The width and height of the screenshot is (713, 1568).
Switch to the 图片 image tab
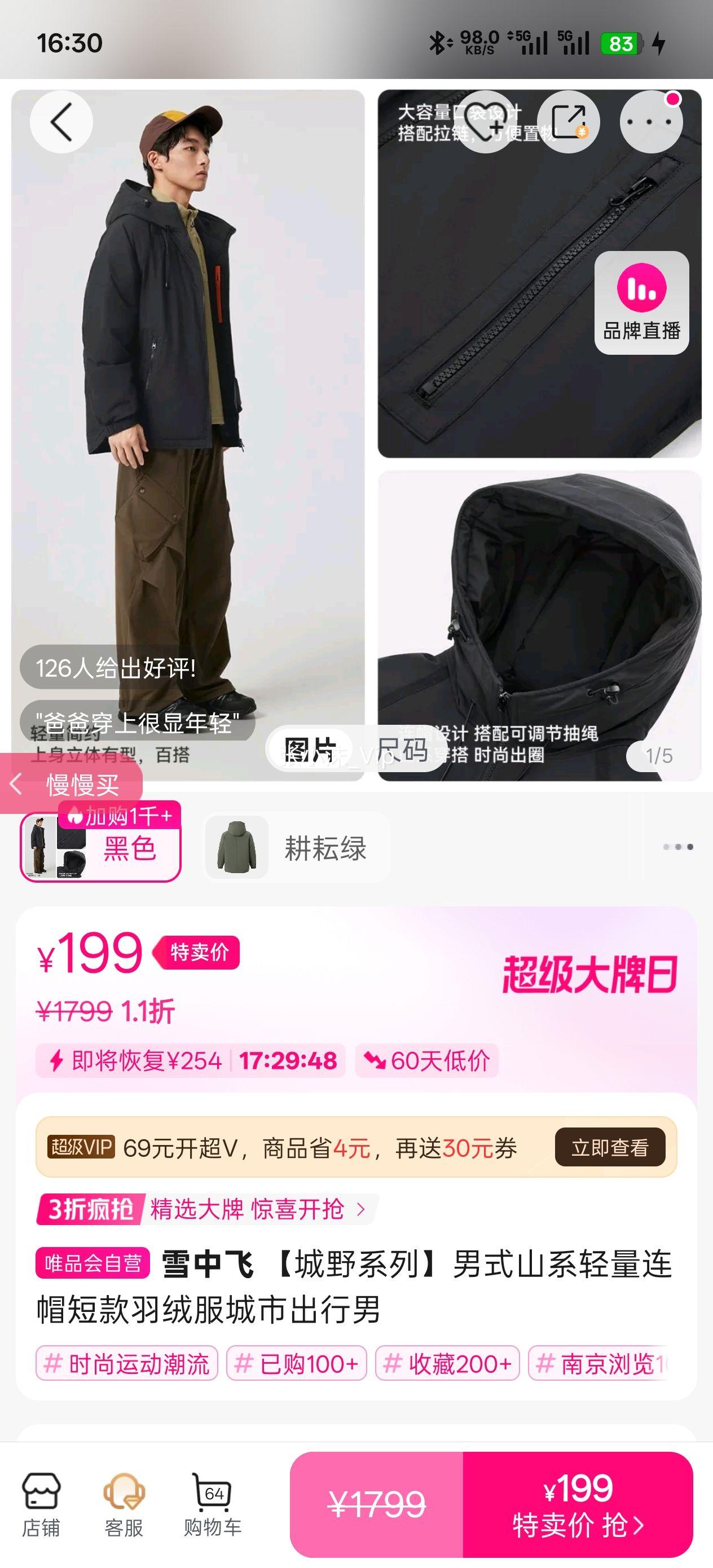click(311, 747)
